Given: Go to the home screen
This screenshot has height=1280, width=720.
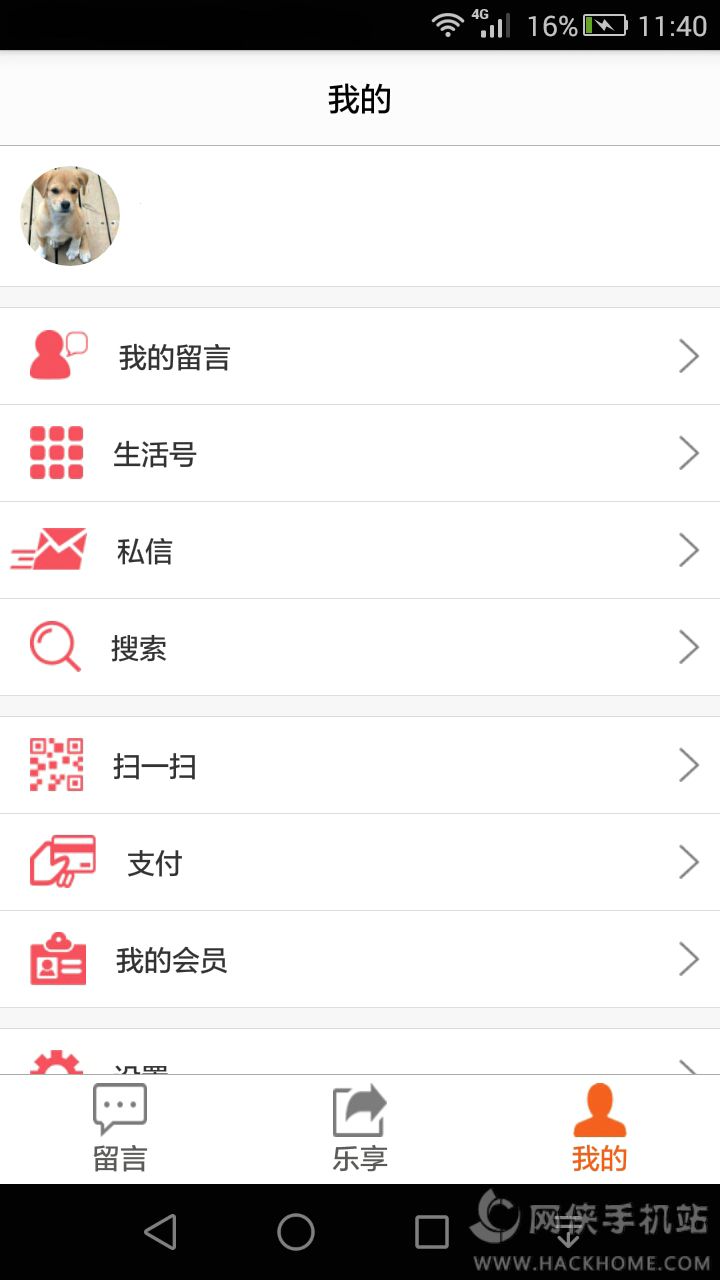Looking at the screenshot, I should click(x=296, y=1232).
